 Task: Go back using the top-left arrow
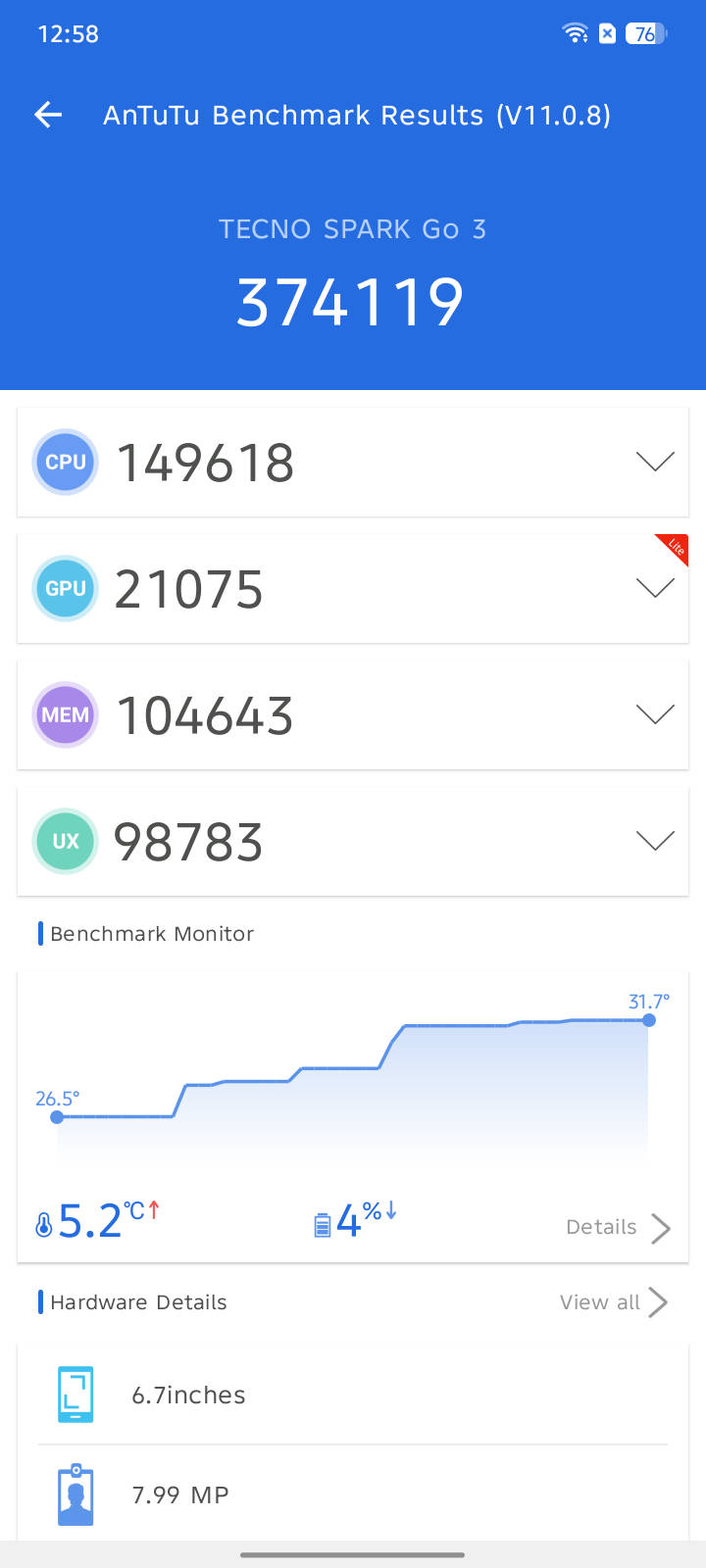tap(48, 116)
